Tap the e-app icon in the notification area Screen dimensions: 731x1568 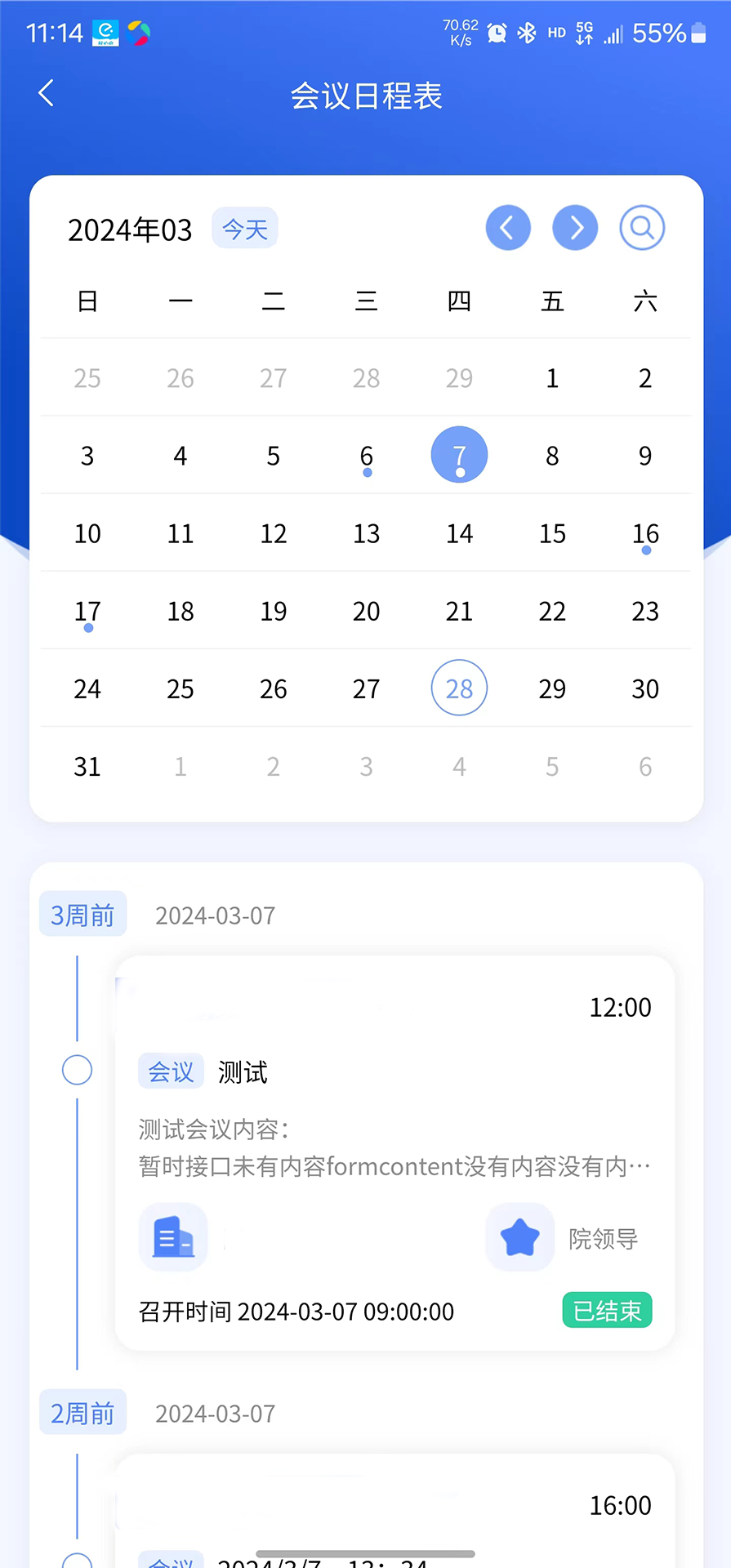[107, 33]
